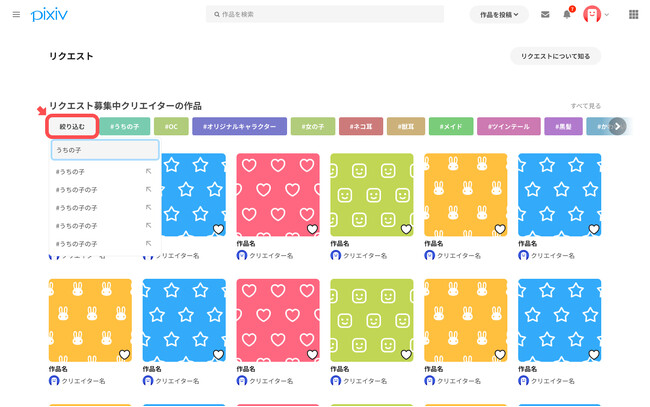Tap the 絞り込む filter button
Viewport: 650px width, 407px height.
pyautogui.click(x=72, y=127)
